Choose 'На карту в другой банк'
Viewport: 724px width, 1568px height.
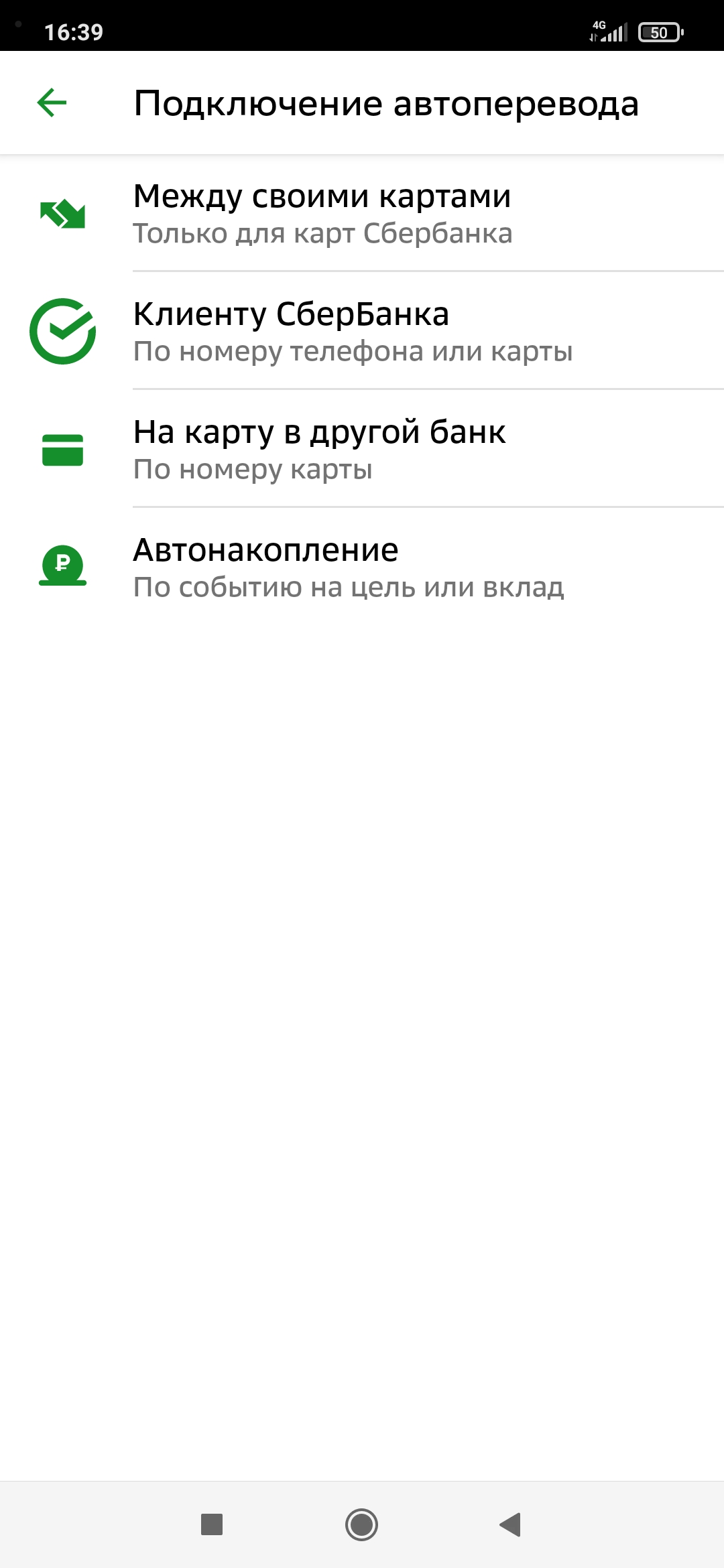pos(362,449)
